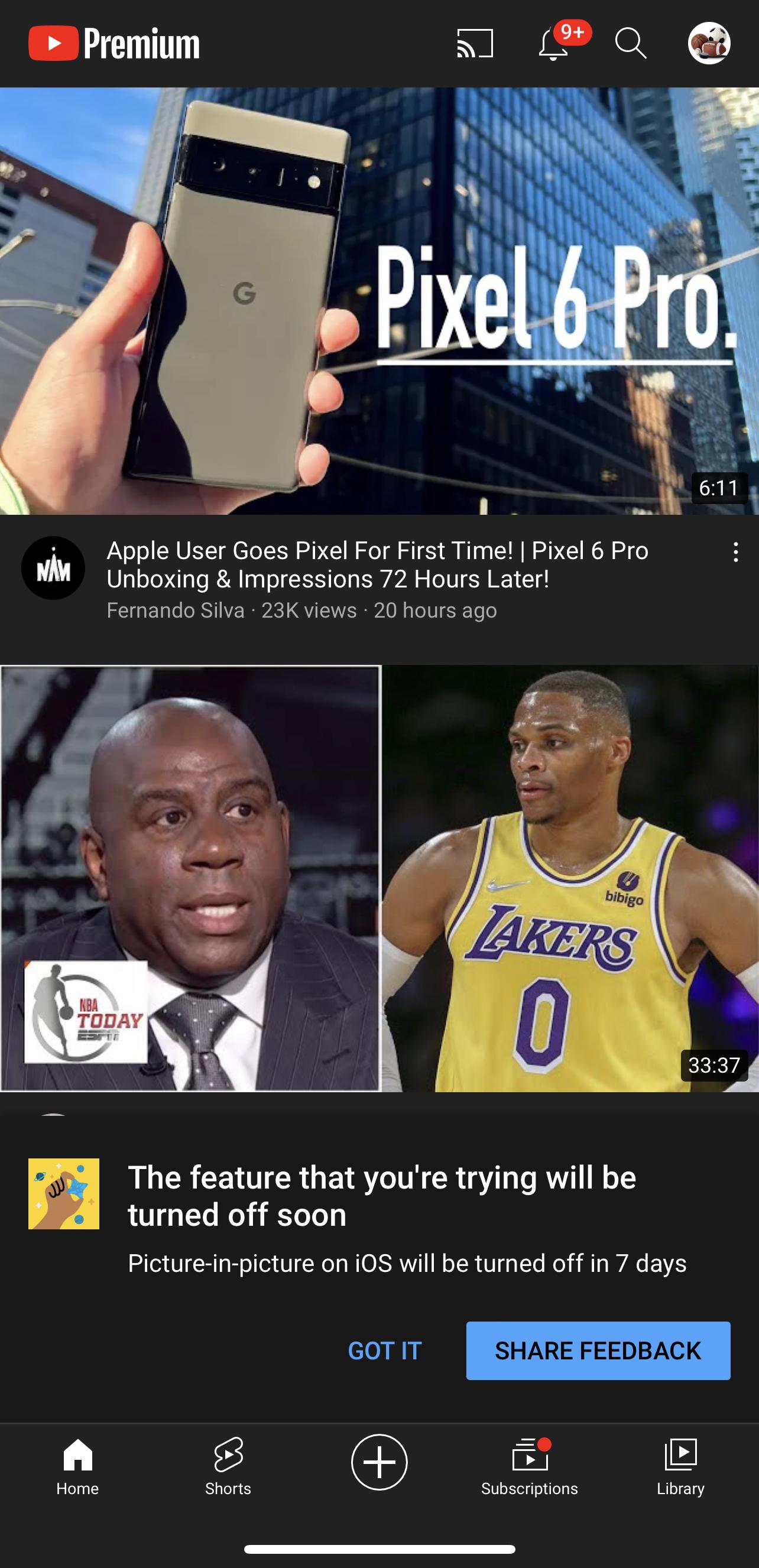Tap the YouTube Premium logo
This screenshot has width=759, height=1568.
(115, 44)
